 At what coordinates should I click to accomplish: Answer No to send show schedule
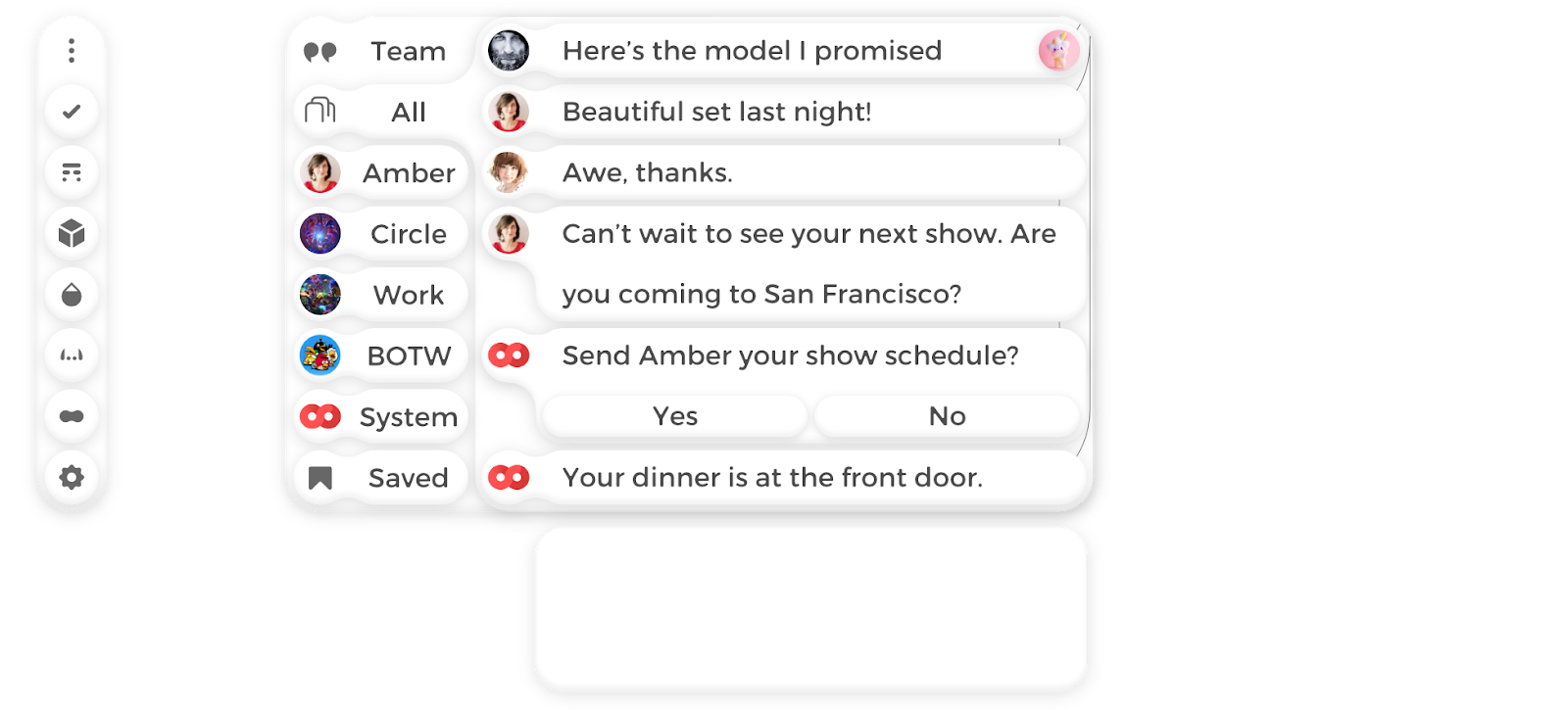point(947,416)
